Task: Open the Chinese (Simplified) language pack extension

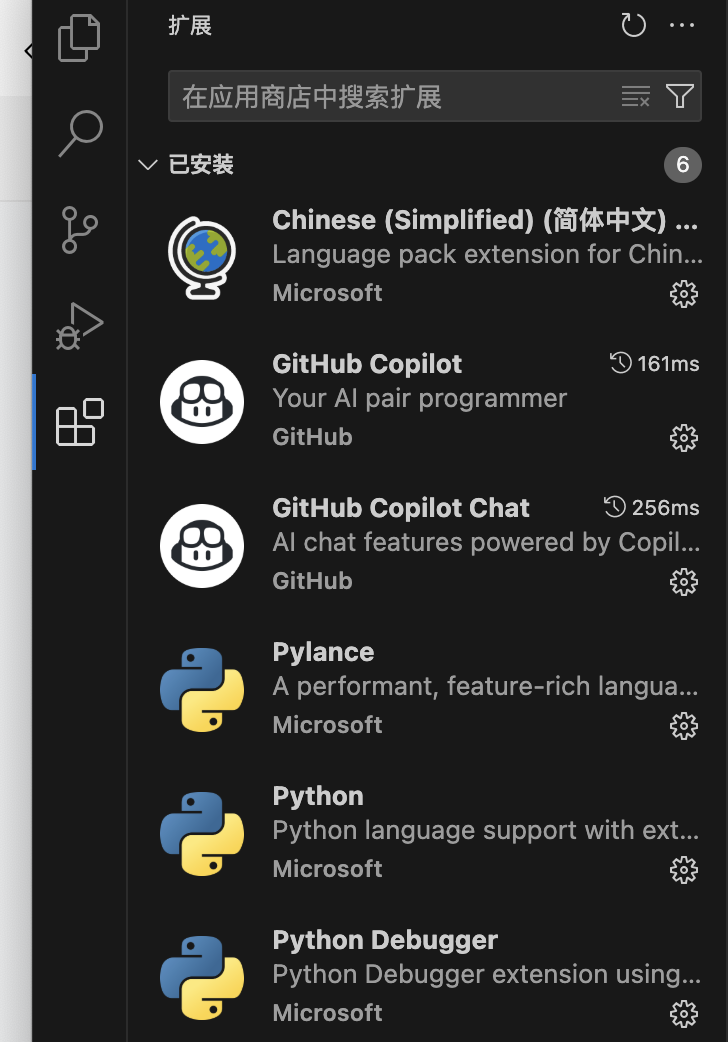Action: pyautogui.click(x=484, y=220)
